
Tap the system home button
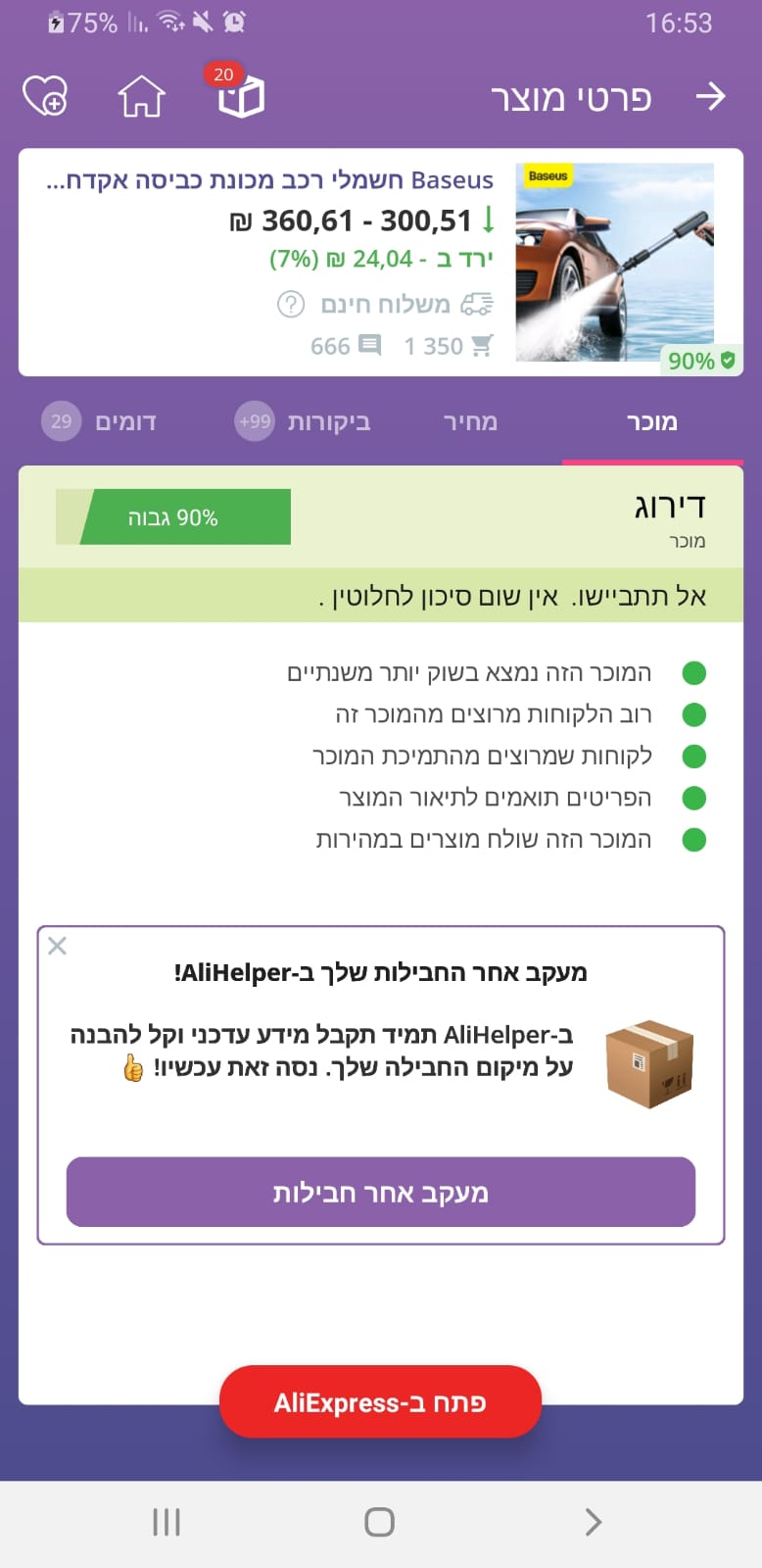tap(380, 1522)
